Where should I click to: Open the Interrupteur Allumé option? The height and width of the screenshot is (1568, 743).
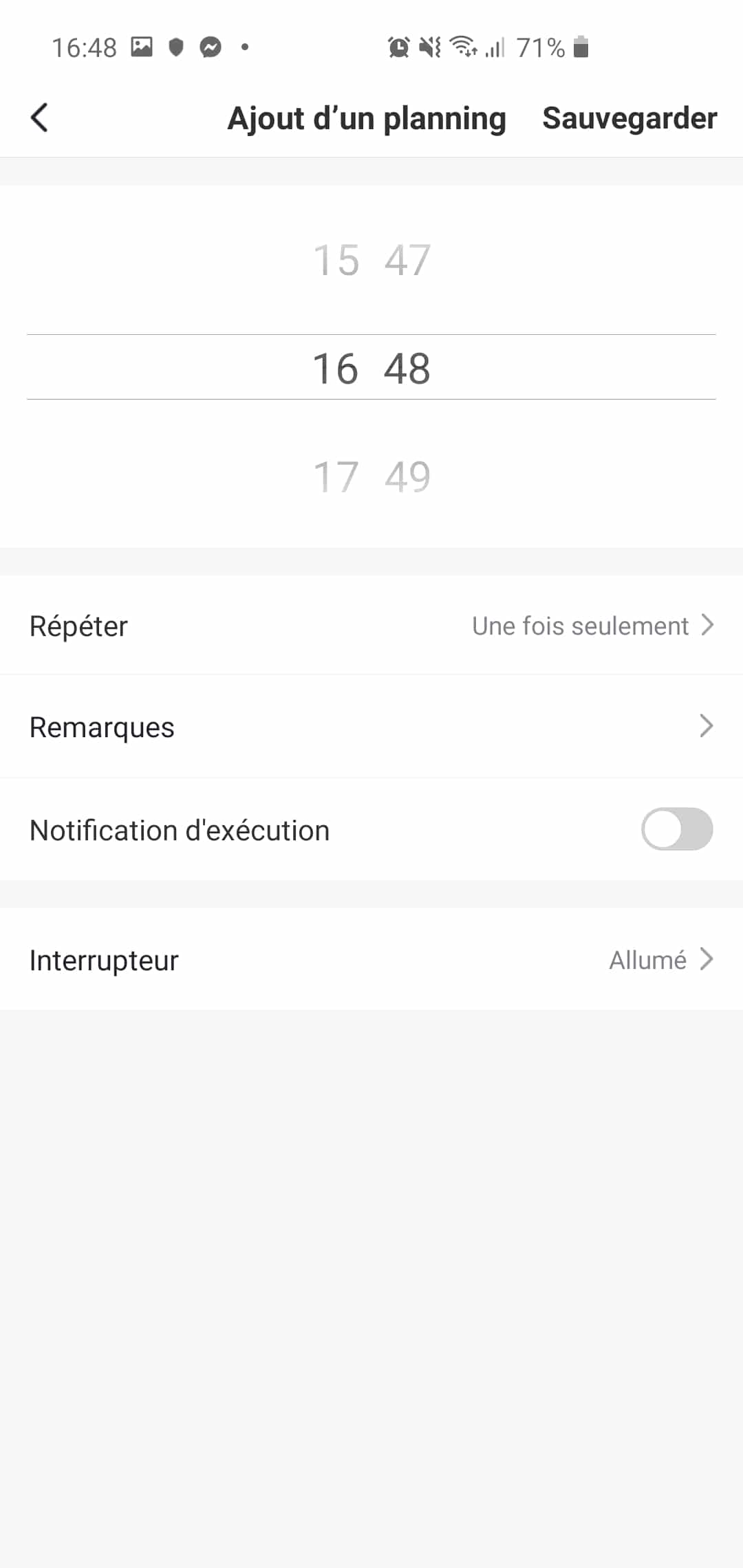[371, 959]
